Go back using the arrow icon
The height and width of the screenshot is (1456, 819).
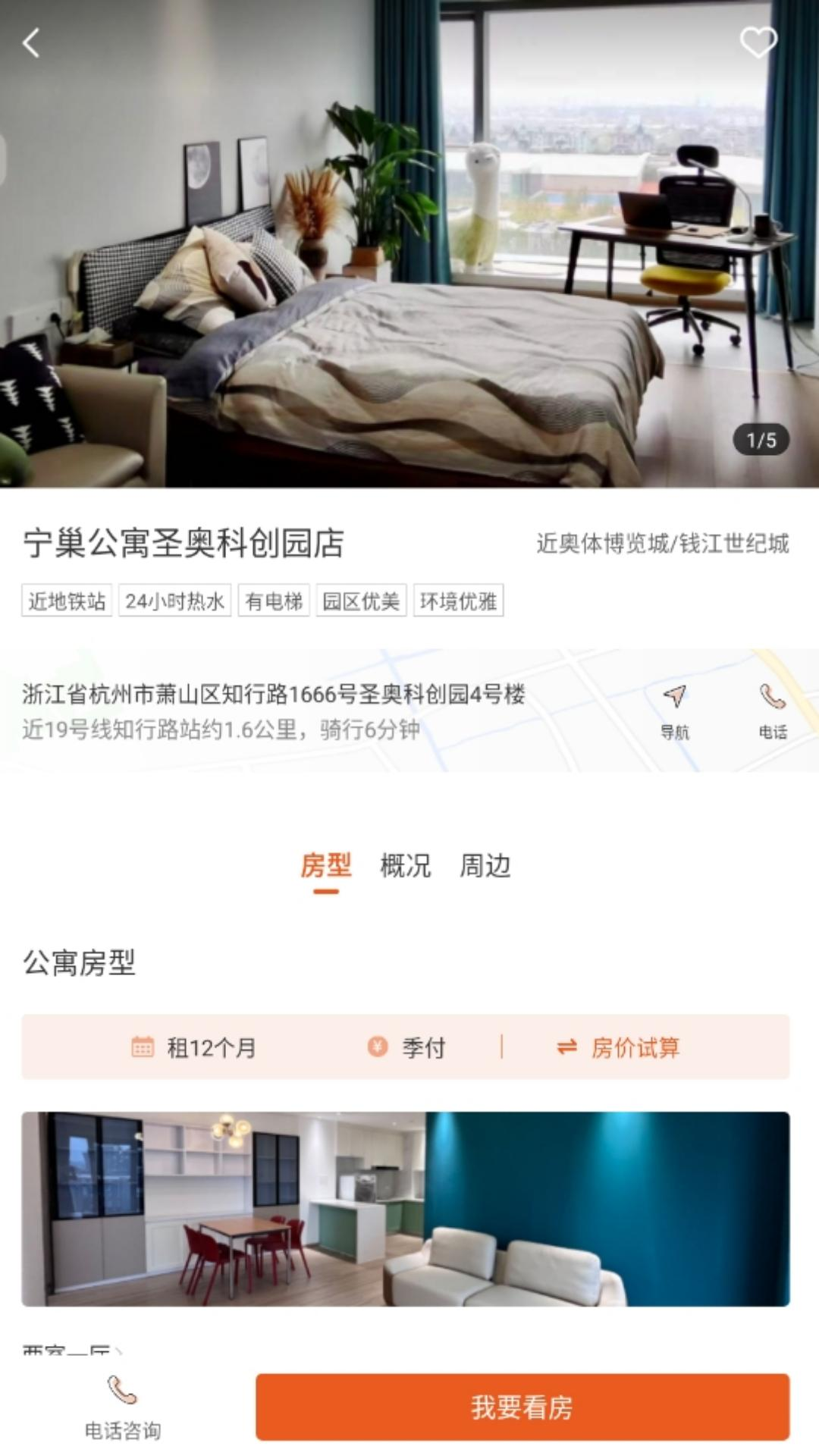[32, 43]
